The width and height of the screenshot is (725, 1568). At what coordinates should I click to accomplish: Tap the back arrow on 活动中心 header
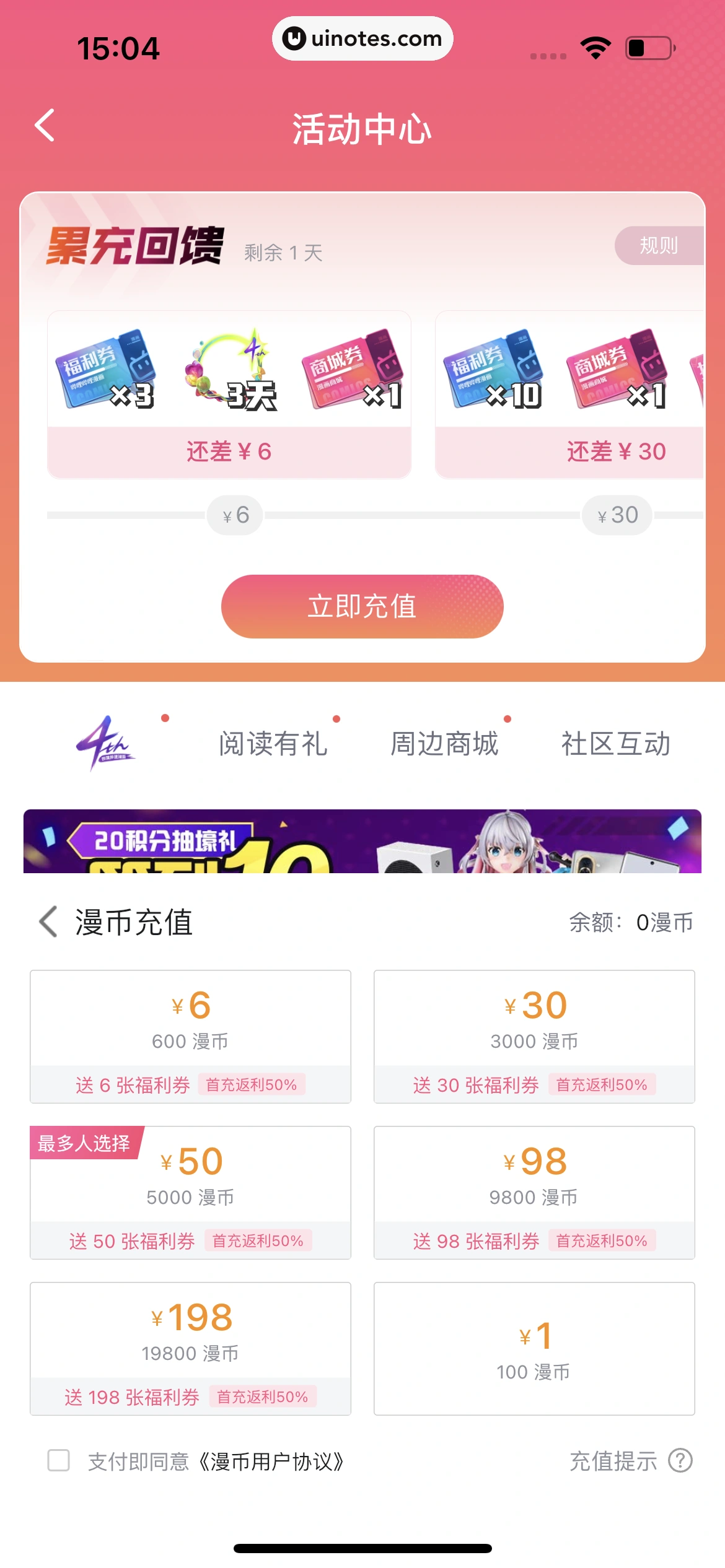pyautogui.click(x=43, y=125)
